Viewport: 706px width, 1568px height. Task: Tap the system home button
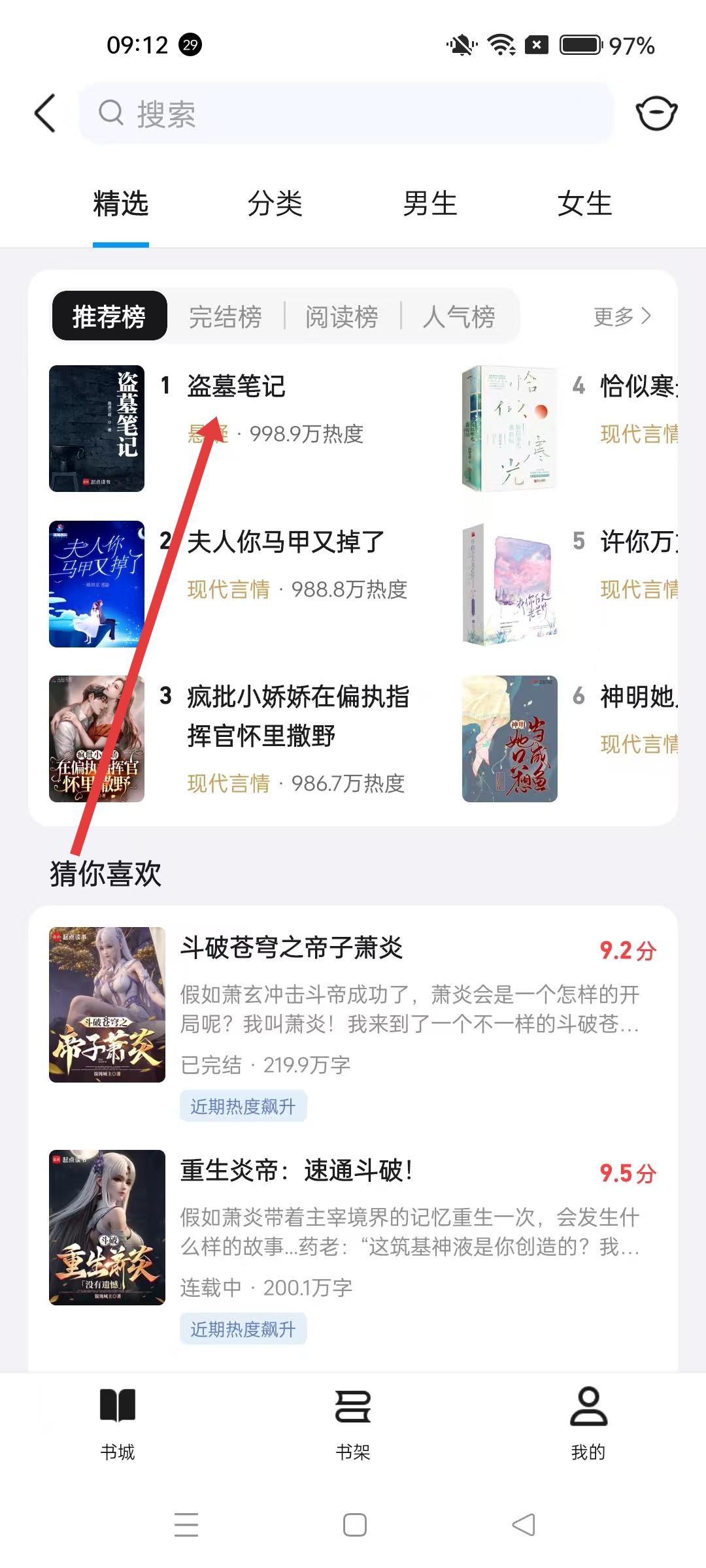(x=354, y=1525)
